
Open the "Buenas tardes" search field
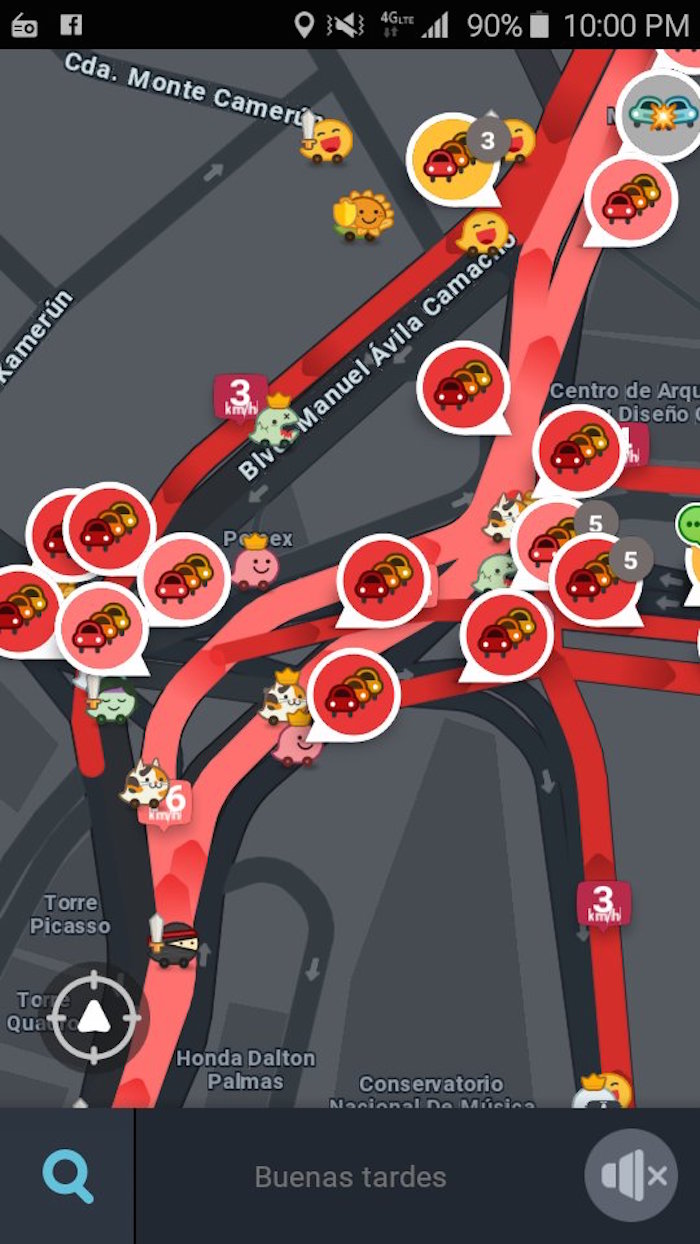click(x=350, y=1177)
